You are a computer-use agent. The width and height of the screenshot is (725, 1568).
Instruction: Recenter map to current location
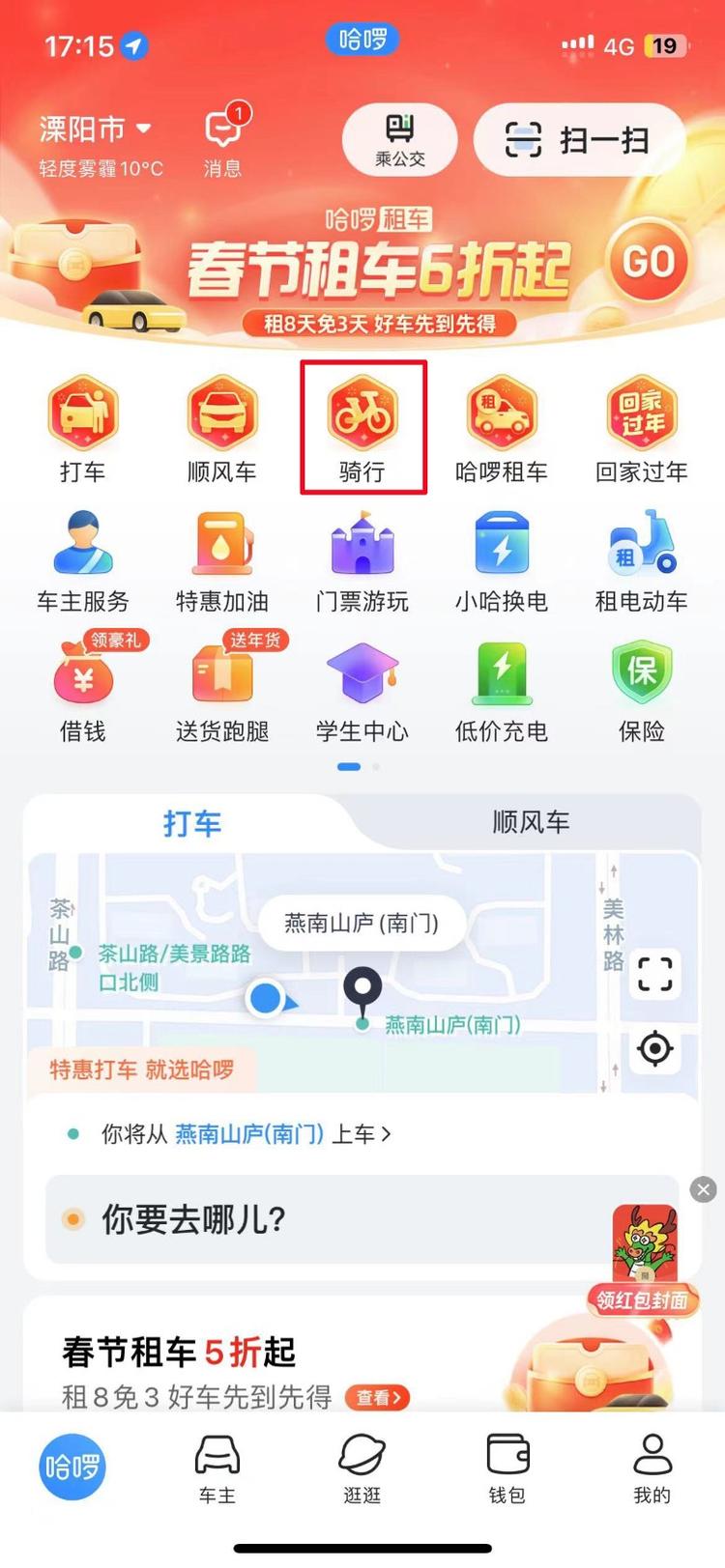click(x=655, y=1048)
